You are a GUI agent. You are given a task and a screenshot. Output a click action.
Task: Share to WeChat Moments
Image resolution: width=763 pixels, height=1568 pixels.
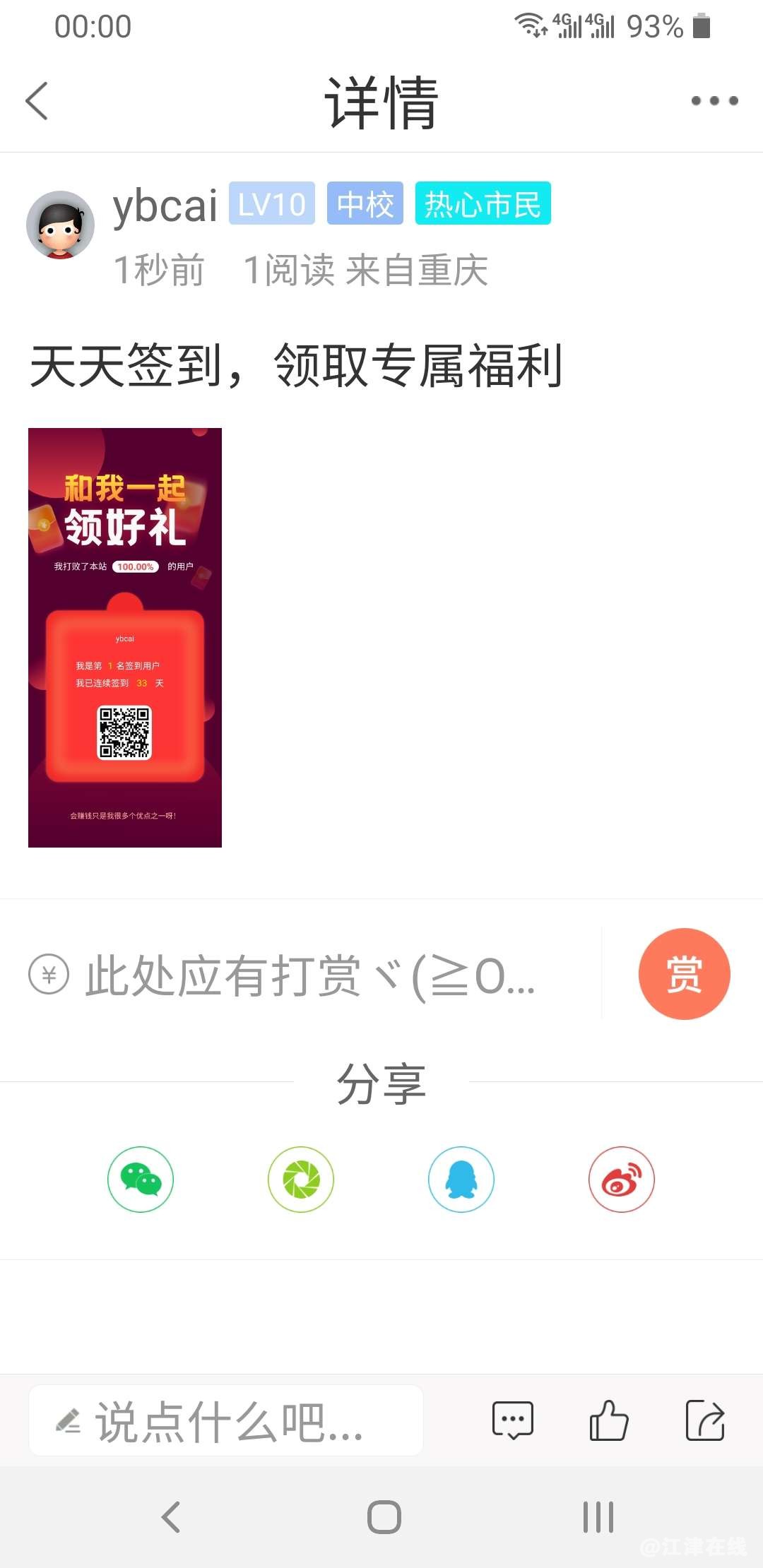(x=301, y=1179)
